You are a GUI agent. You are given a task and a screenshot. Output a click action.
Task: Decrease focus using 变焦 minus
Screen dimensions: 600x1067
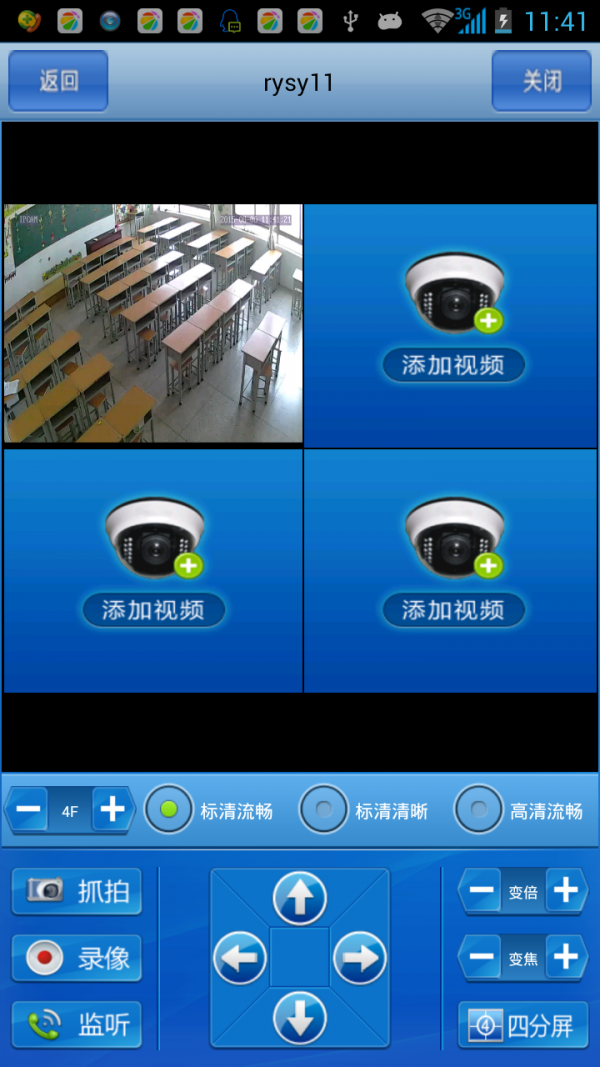click(x=482, y=958)
